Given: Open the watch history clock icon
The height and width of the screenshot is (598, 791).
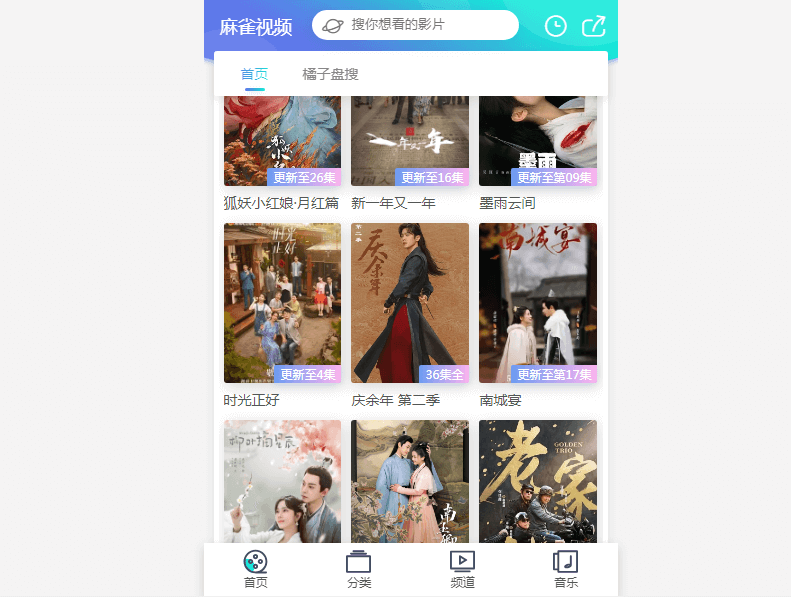Looking at the screenshot, I should (555, 26).
